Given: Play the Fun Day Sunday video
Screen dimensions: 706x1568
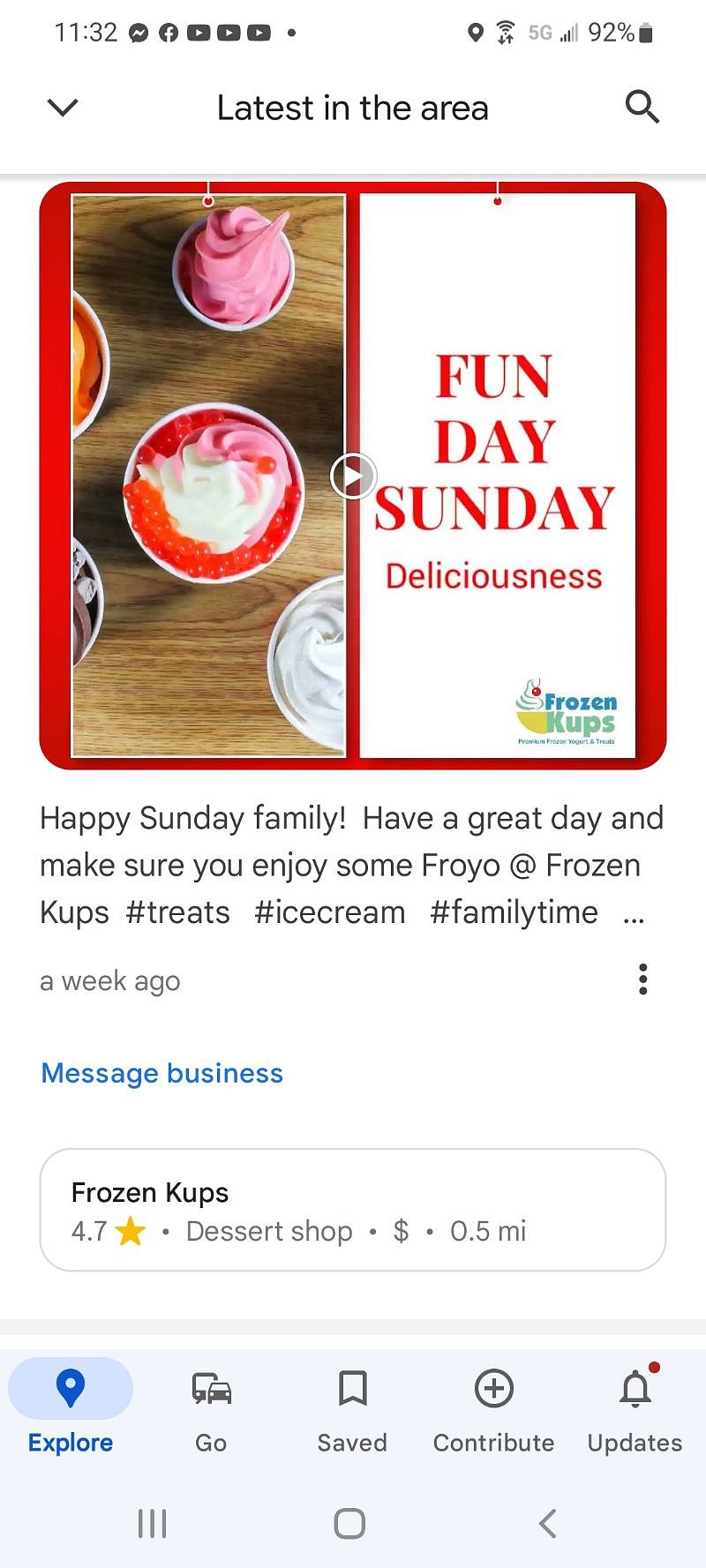Looking at the screenshot, I should [x=353, y=476].
